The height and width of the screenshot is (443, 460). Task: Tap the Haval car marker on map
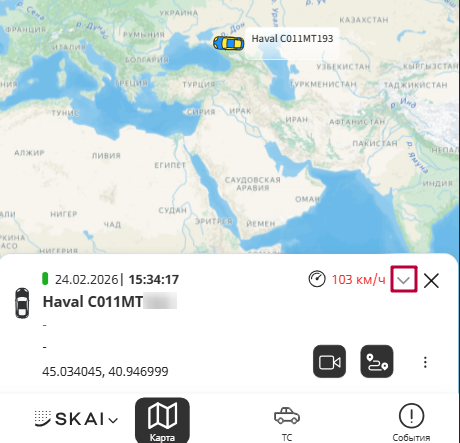coord(229,43)
